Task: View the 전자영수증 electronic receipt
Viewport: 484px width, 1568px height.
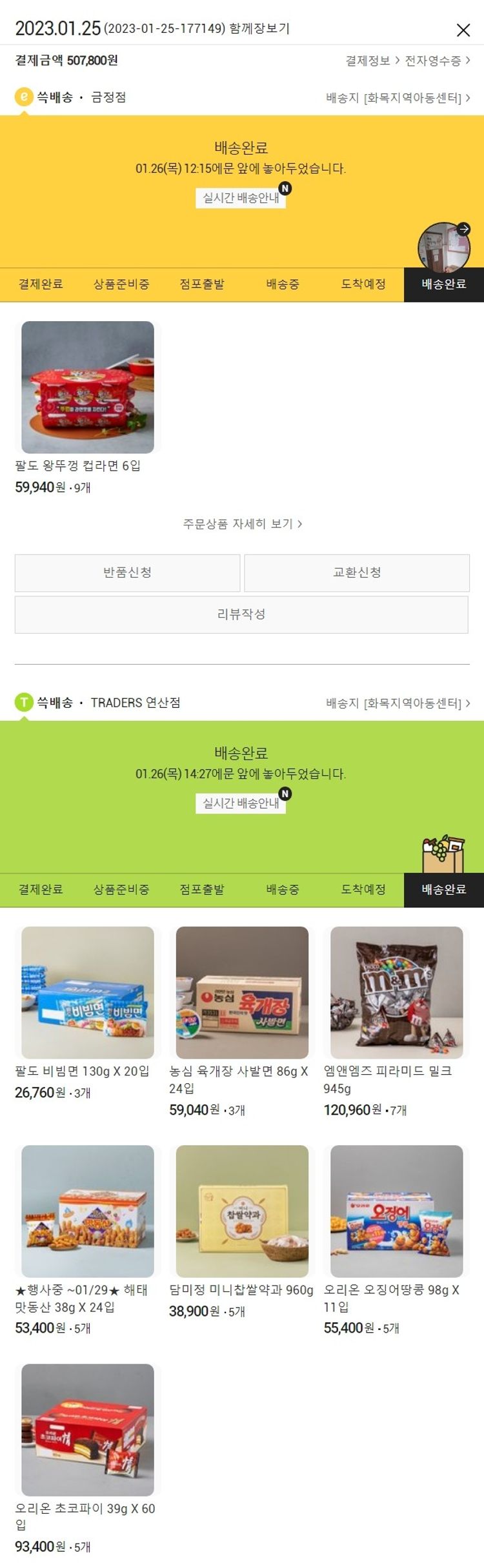Action: click(437, 61)
